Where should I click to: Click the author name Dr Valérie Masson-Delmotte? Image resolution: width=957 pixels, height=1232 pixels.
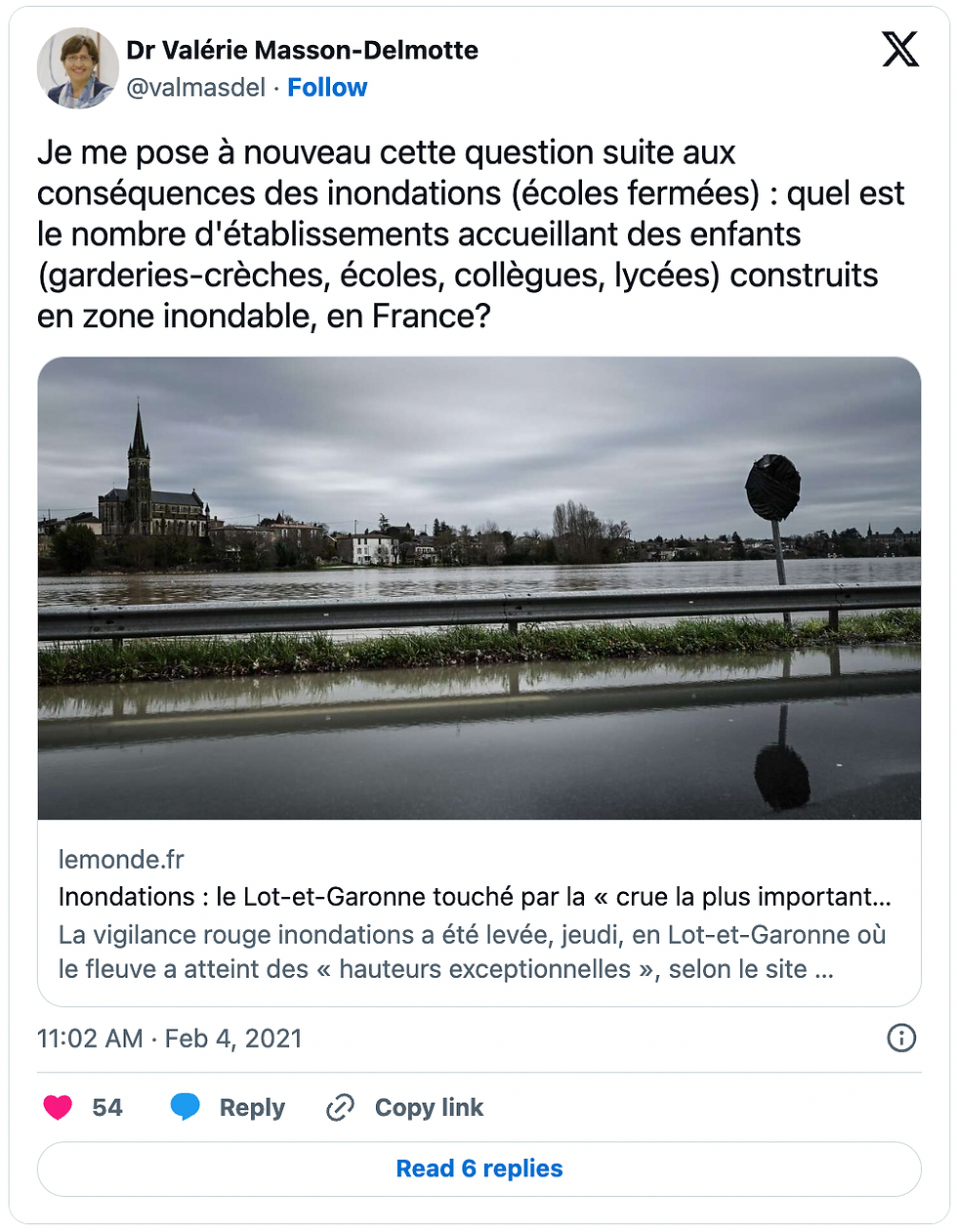[x=304, y=50]
